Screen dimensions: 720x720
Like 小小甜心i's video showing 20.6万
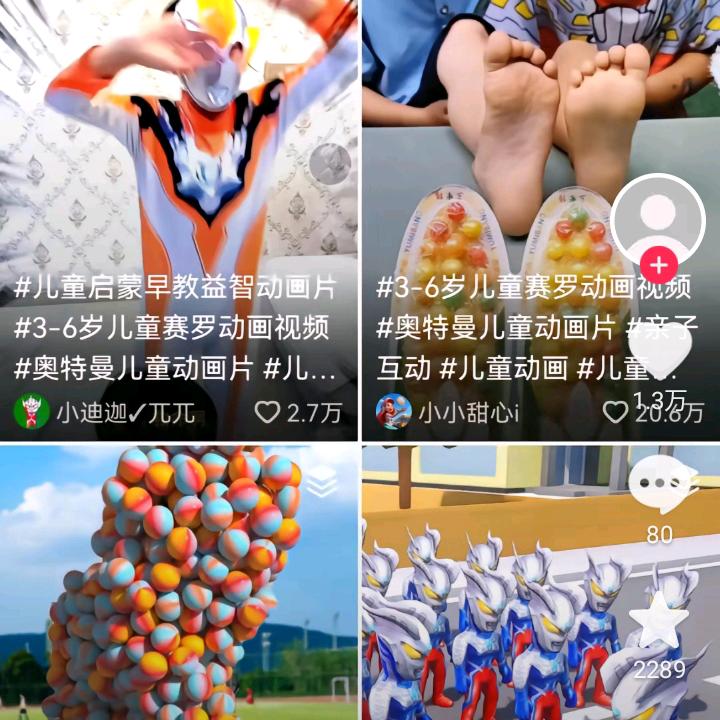(615, 412)
